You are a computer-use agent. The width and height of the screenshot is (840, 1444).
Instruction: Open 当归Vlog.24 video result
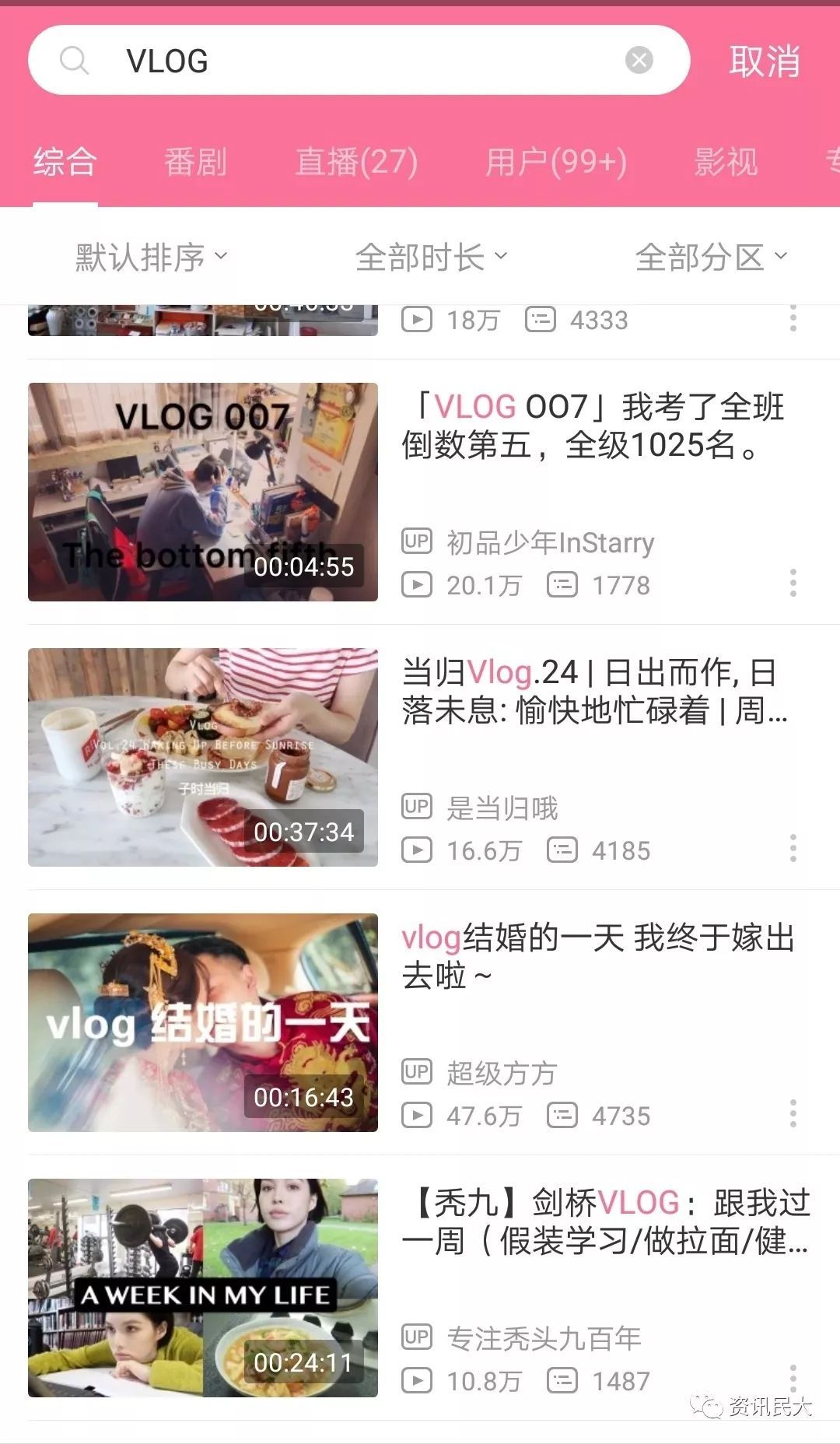595,691
